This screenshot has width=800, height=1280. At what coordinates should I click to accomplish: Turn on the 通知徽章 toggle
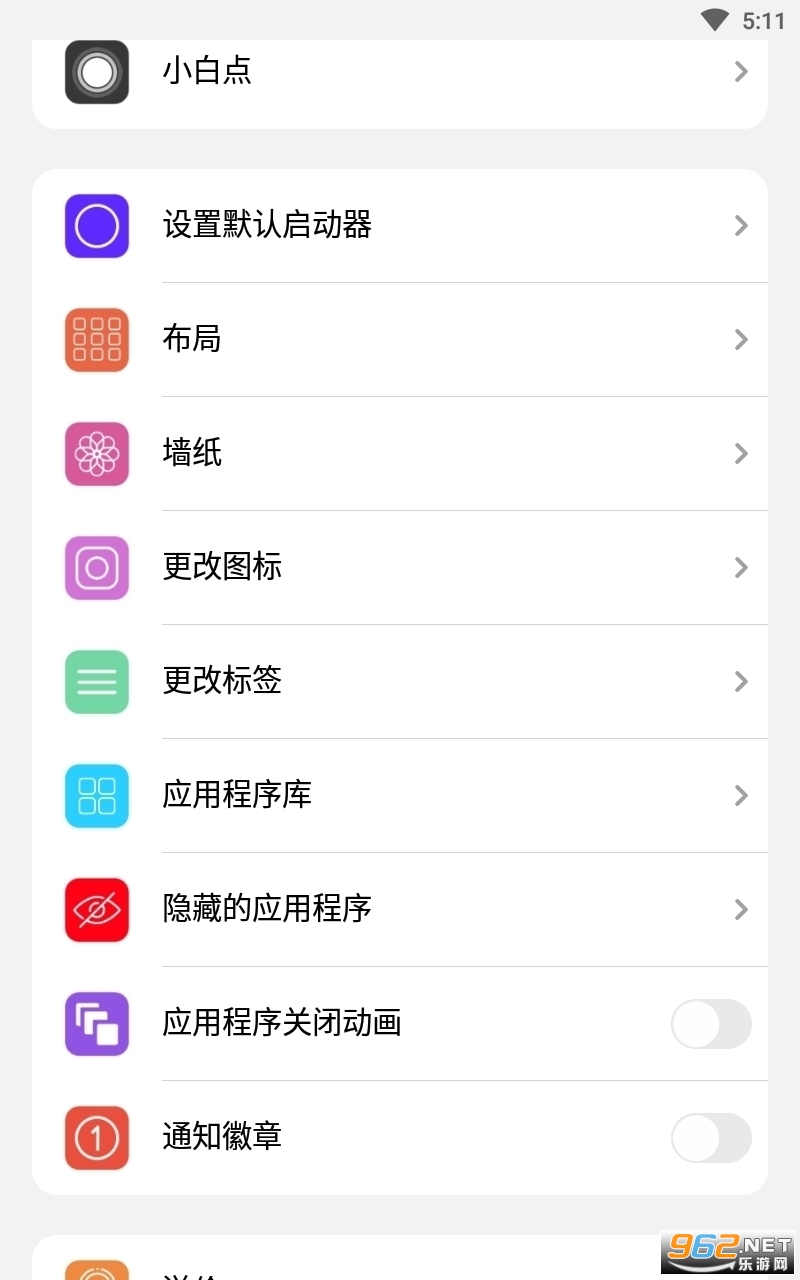click(x=710, y=1137)
